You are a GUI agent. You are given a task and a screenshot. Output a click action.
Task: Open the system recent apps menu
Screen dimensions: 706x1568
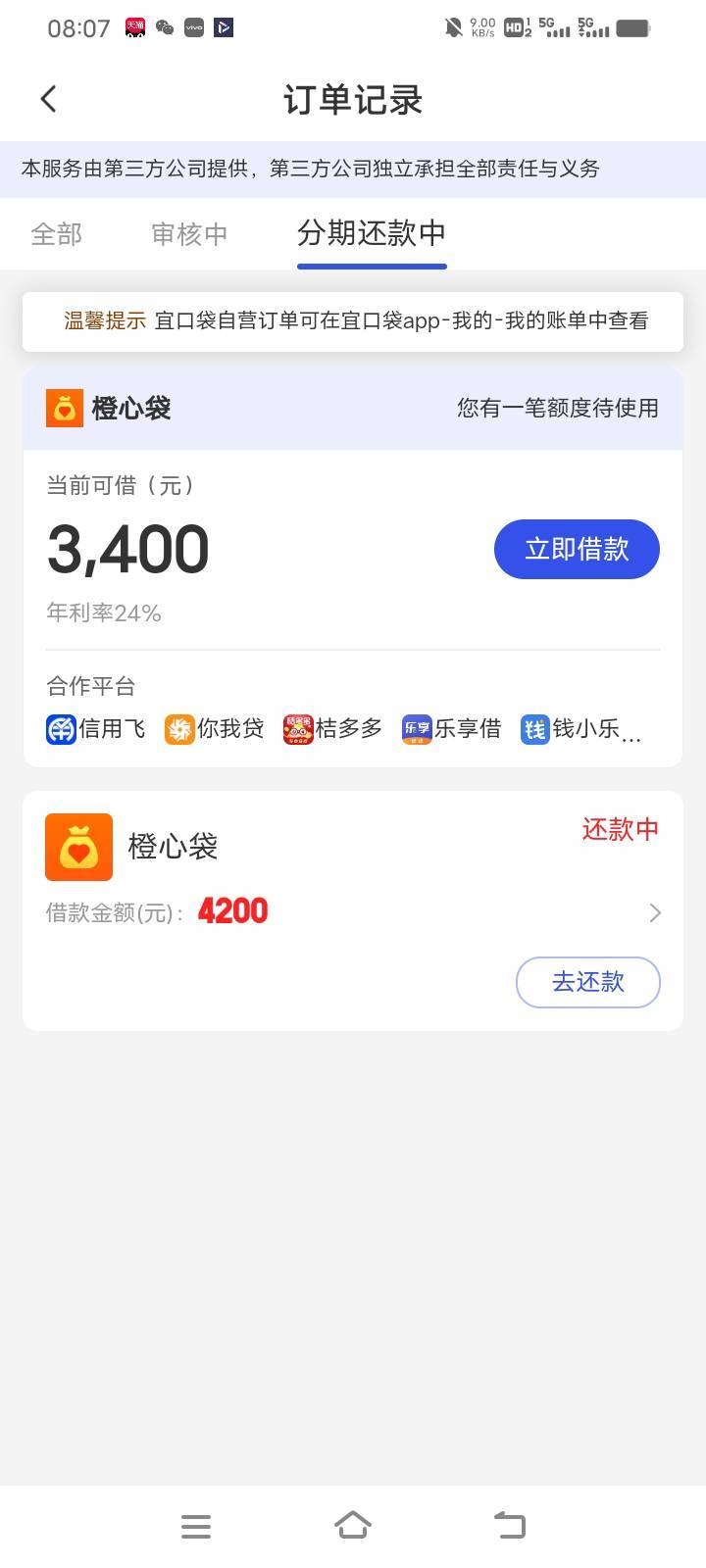(196, 1526)
